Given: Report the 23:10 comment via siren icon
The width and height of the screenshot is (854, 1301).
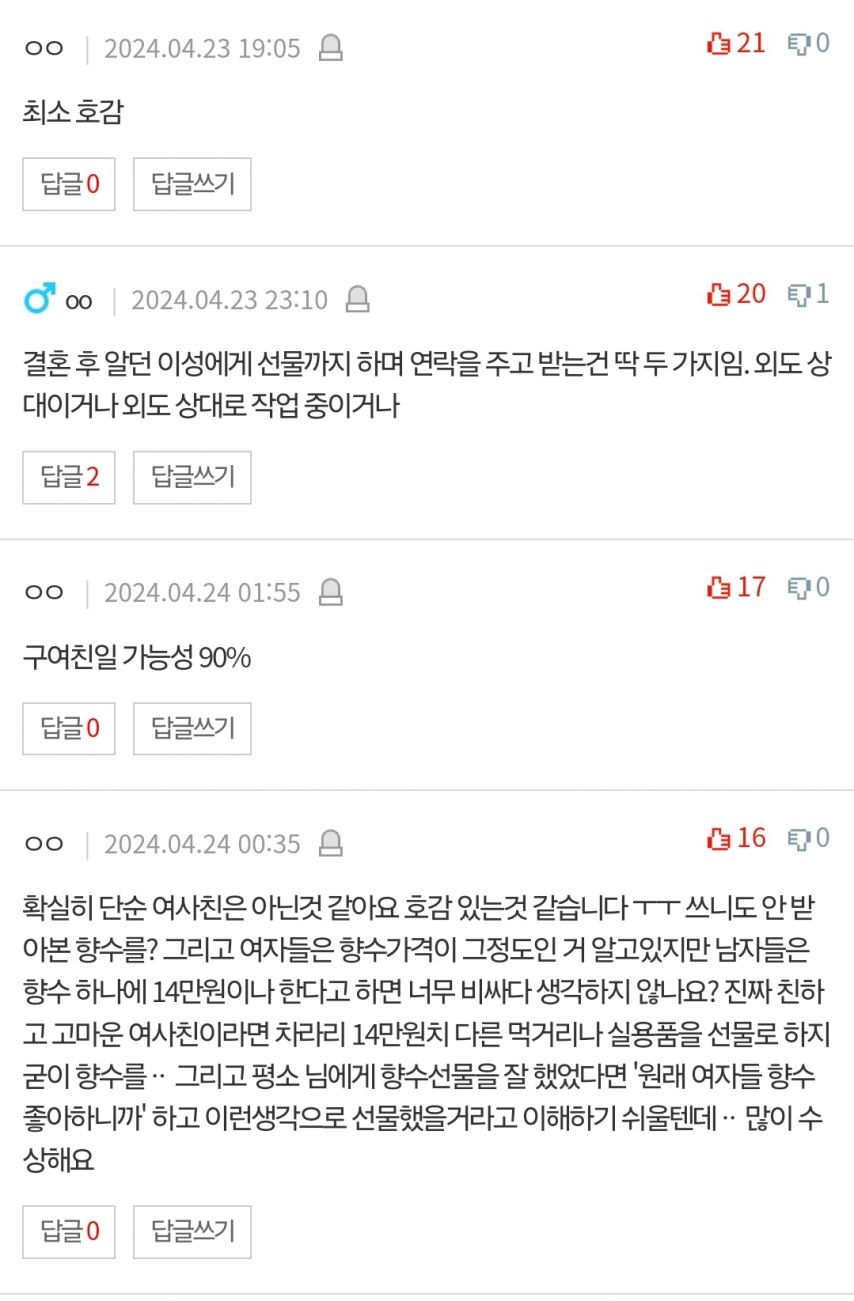Looking at the screenshot, I should point(357,299).
